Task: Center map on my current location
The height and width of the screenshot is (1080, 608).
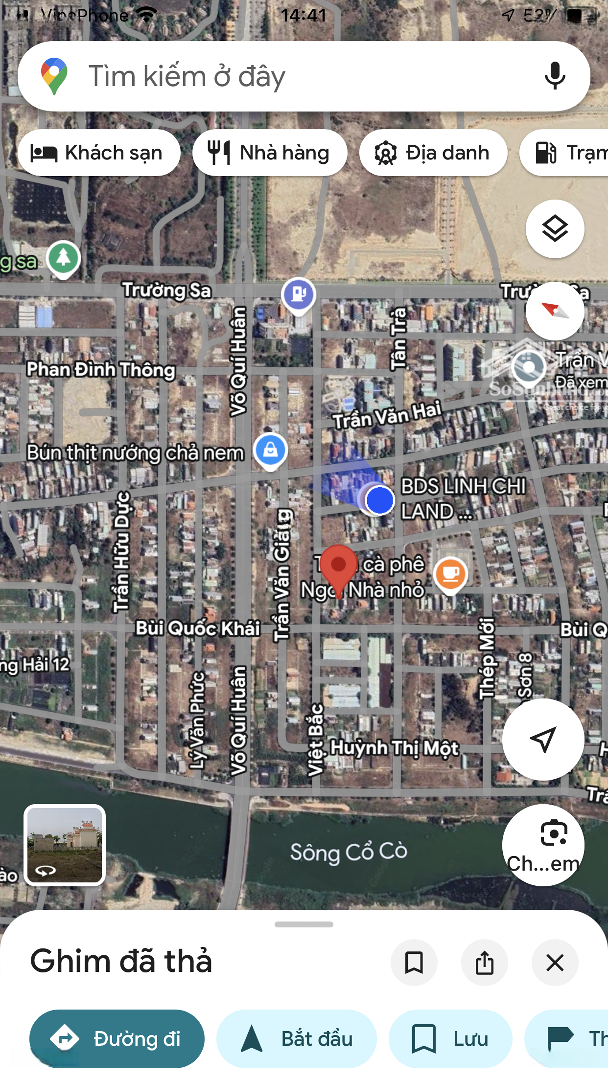Action: click(543, 740)
